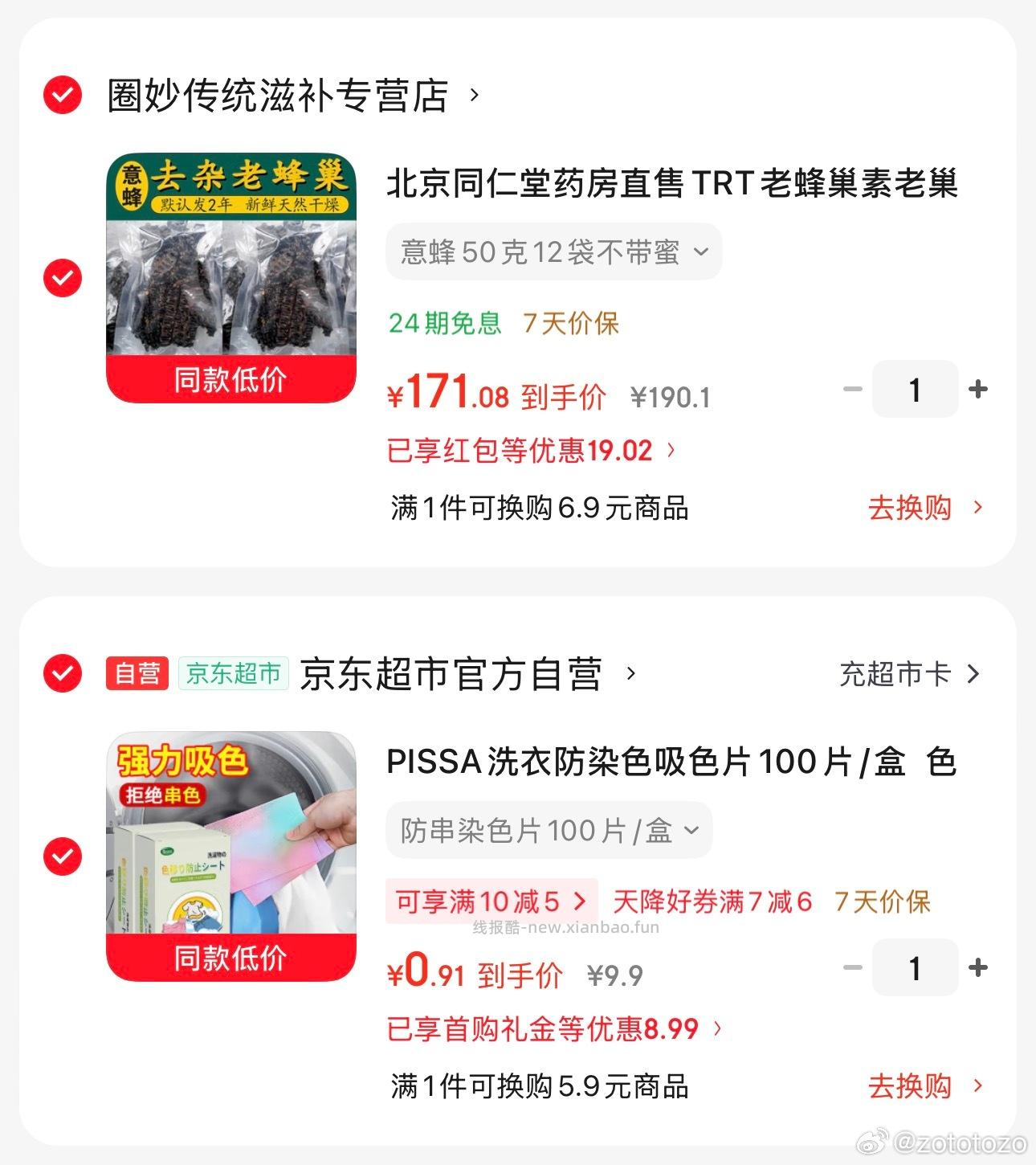
Task: Tap minus icon to decrease PISSA sheet quantity
Action: click(851, 968)
